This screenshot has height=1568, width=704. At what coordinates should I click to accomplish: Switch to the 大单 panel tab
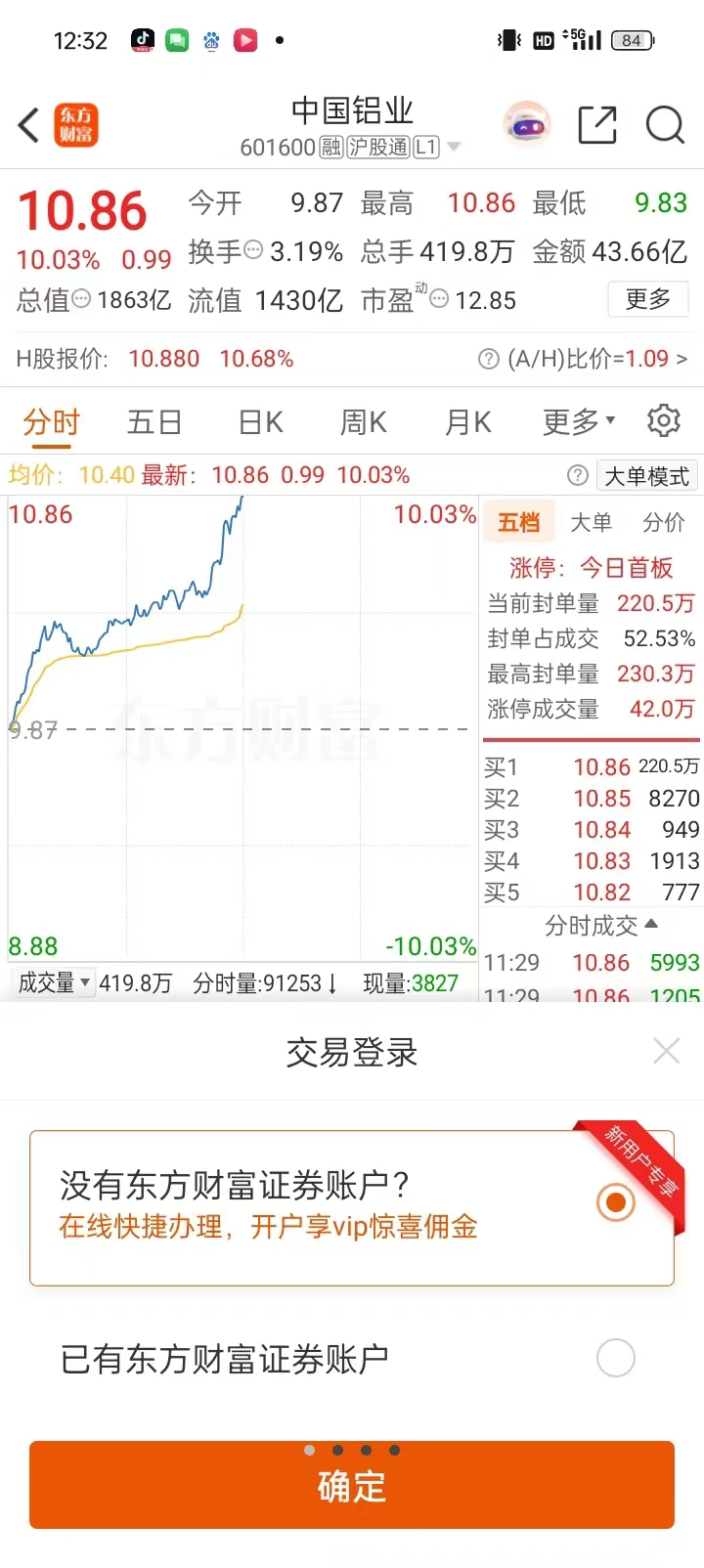[591, 523]
